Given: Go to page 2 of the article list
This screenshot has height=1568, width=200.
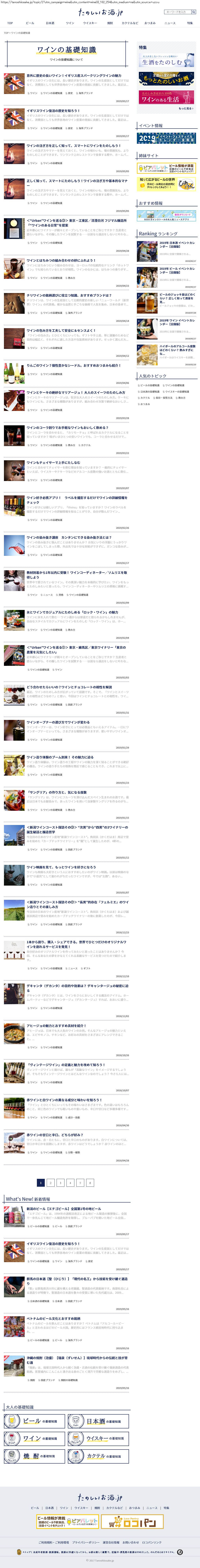Looking at the screenshot, I should [50, 1183].
